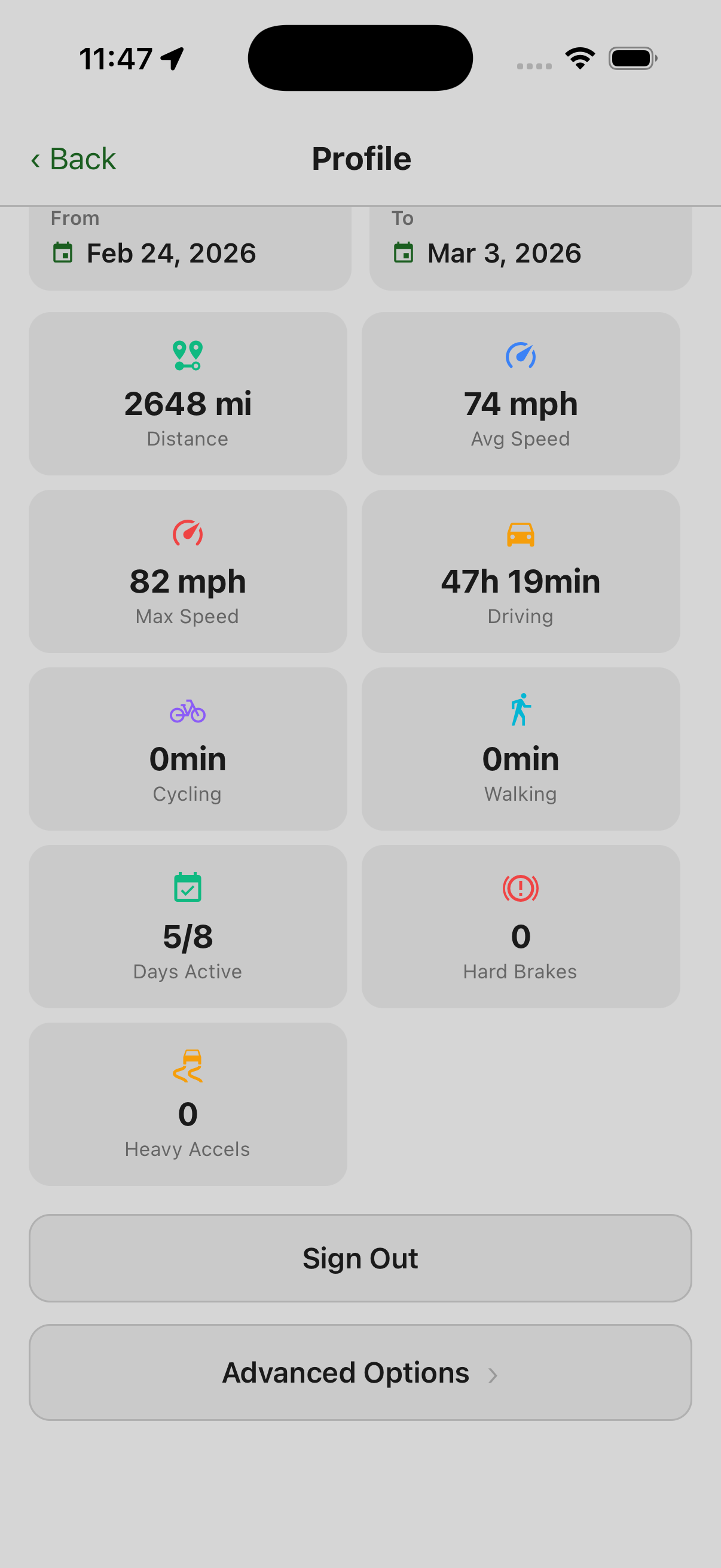Select the purple bicycle Cycling icon
Image resolution: width=721 pixels, height=1568 pixels.
(x=187, y=711)
